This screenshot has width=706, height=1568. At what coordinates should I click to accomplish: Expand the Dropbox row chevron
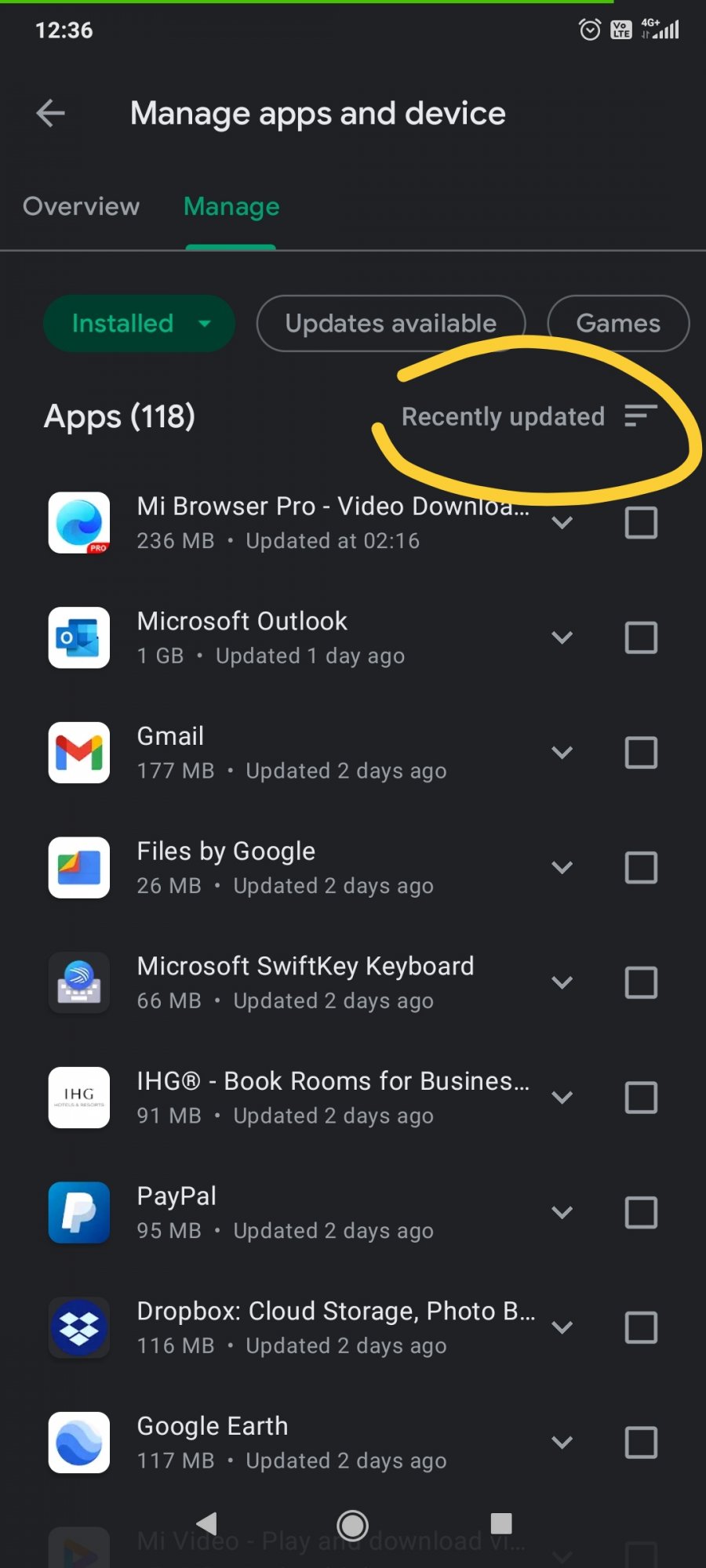click(x=562, y=1327)
